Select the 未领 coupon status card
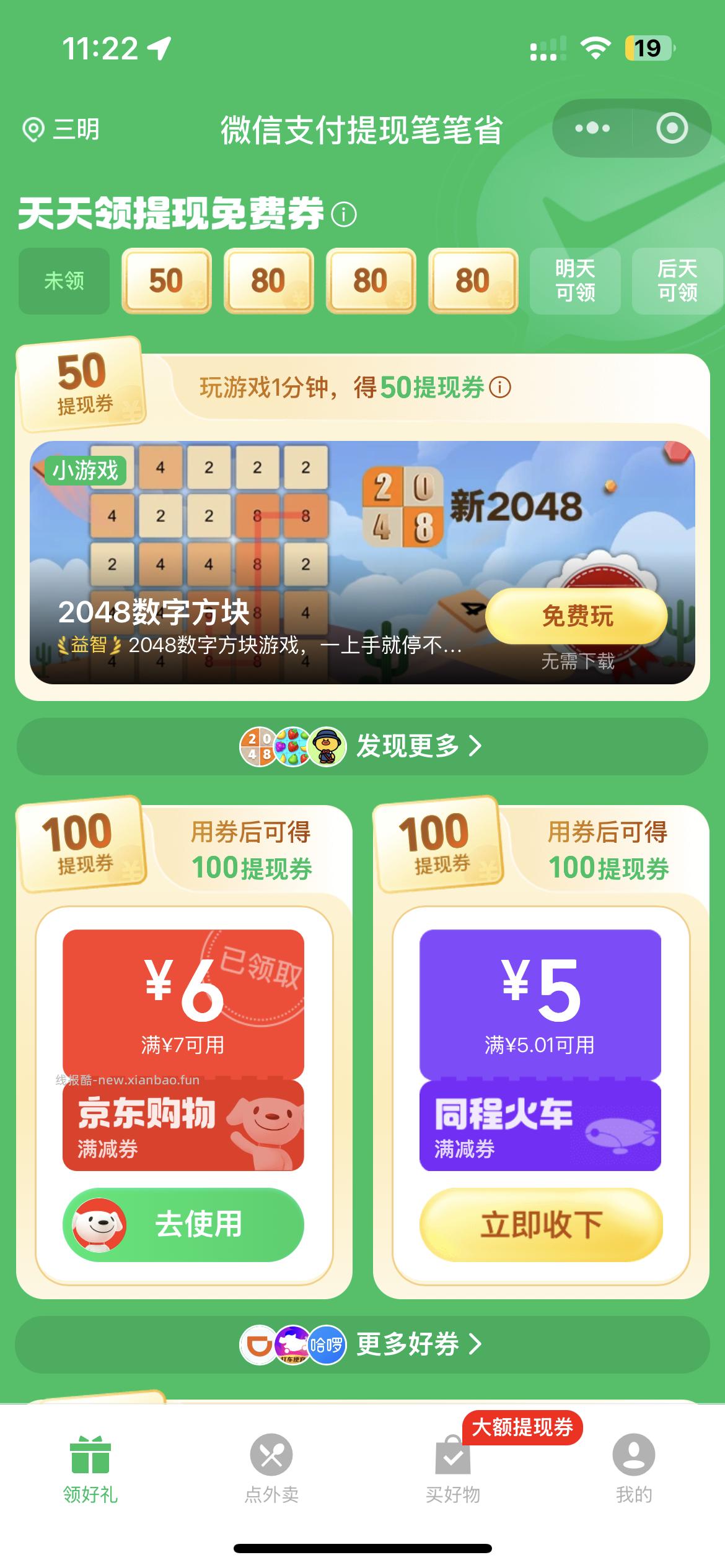Screen dimensions: 725x1568 [63, 282]
